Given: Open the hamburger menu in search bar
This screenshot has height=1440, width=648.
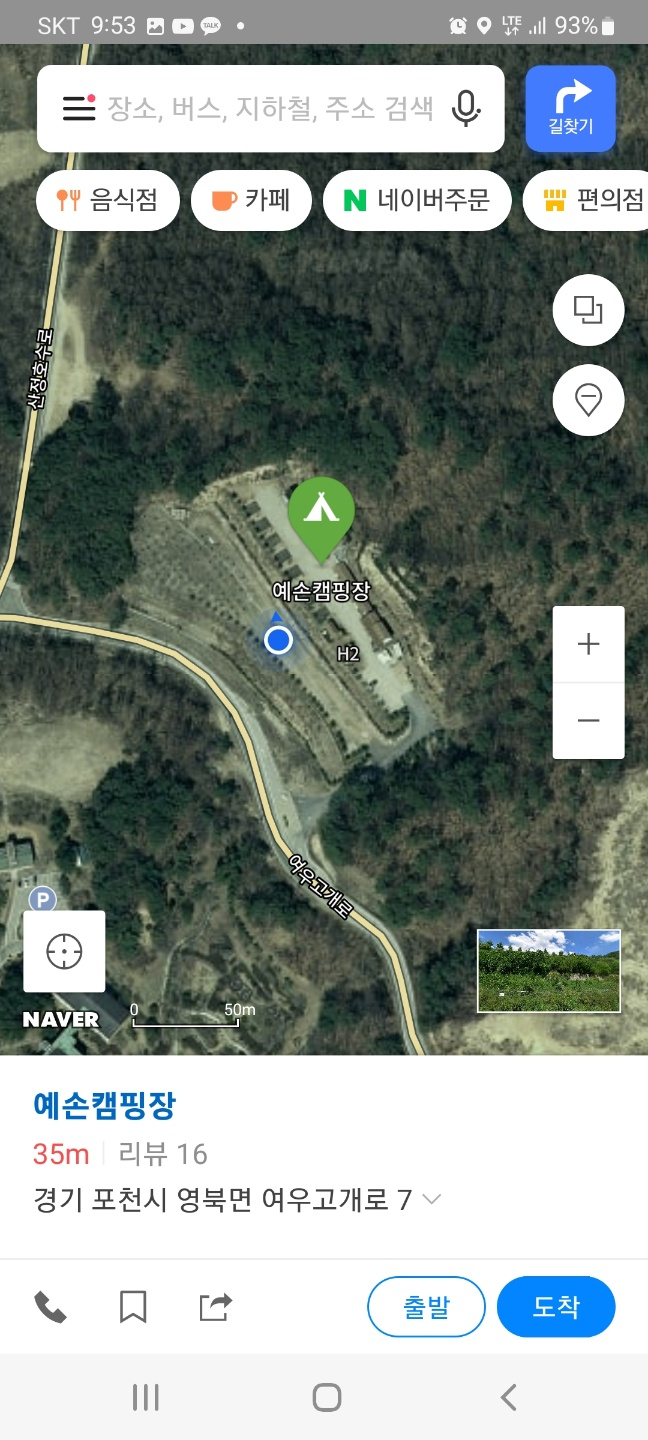Looking at the screenshot, I should coord(78,108).
